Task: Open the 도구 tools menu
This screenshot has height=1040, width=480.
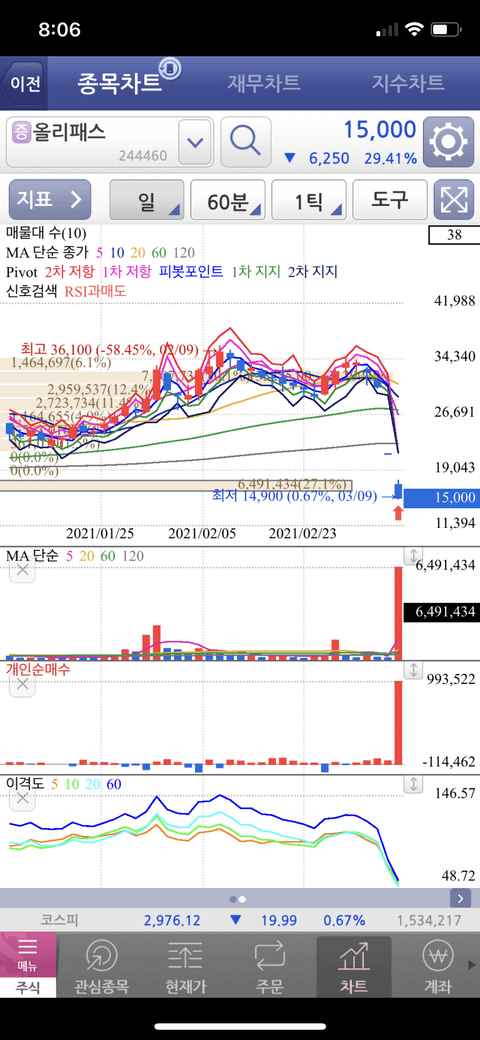Action: pyautogui.click(x=389, y=199)
